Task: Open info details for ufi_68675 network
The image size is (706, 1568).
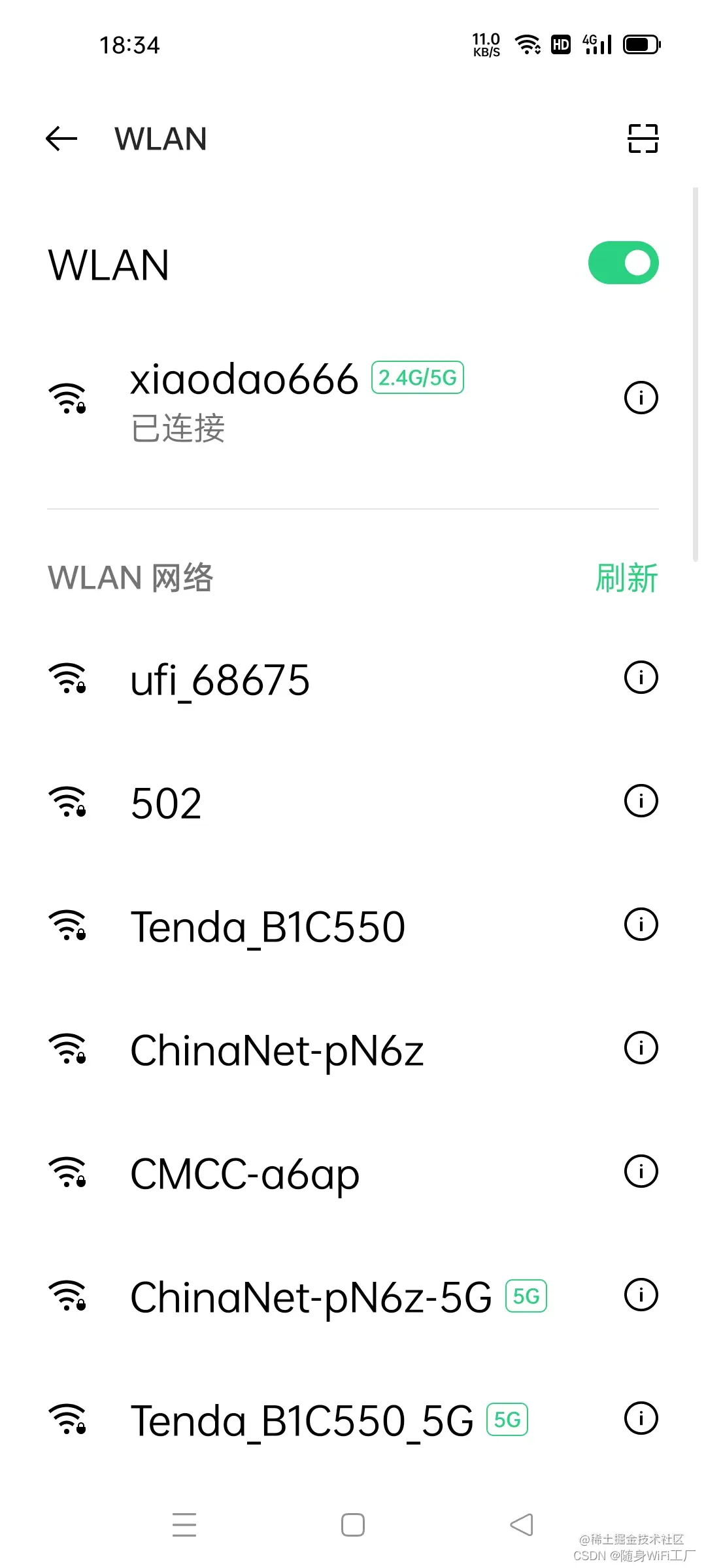Action: tap(641, 678)
